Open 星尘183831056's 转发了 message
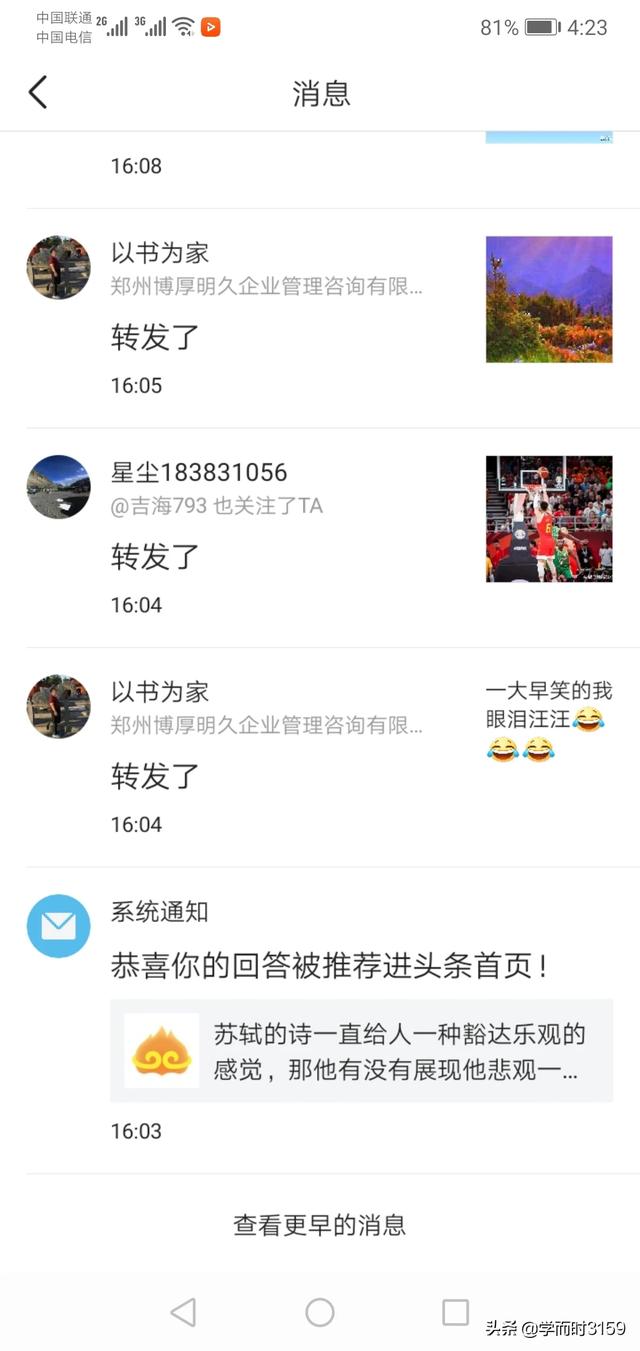The image size is (640, 1351). click(320, 538)
